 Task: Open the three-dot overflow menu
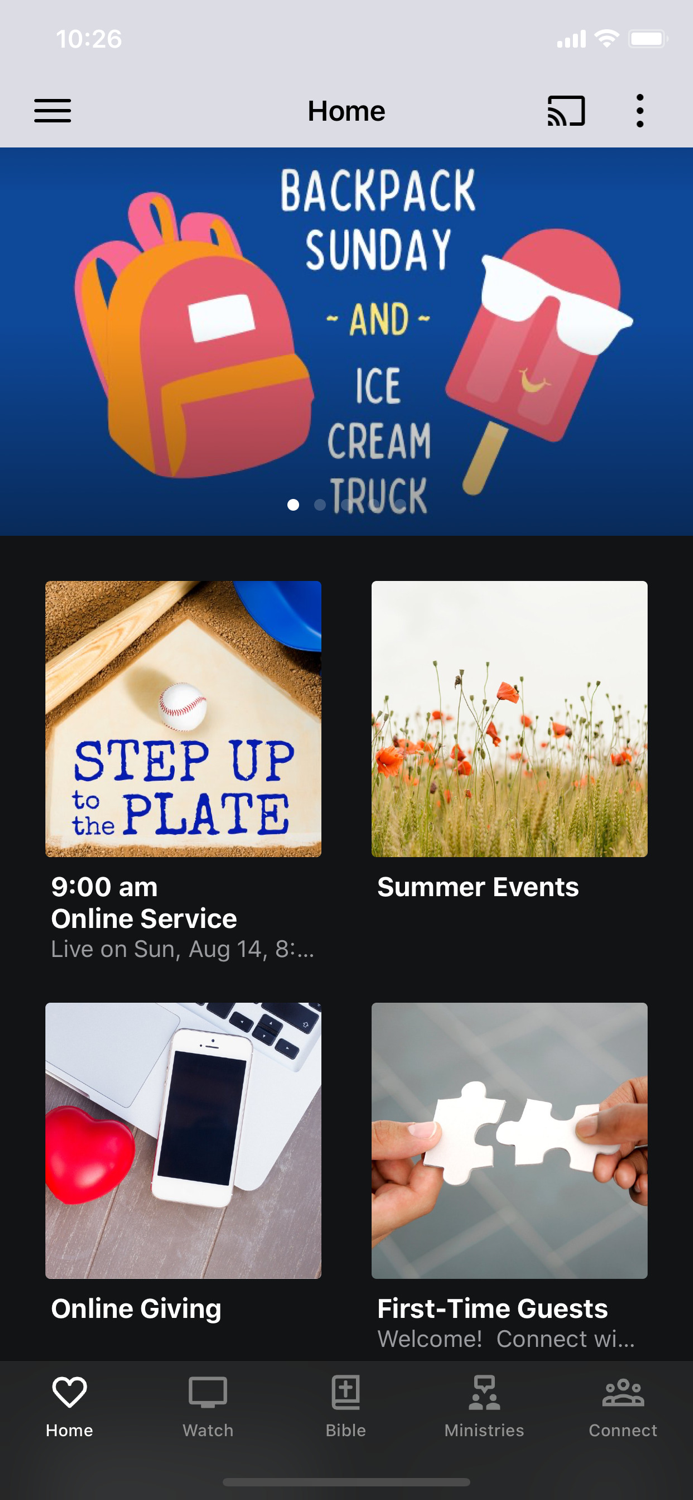coord(640,110)
